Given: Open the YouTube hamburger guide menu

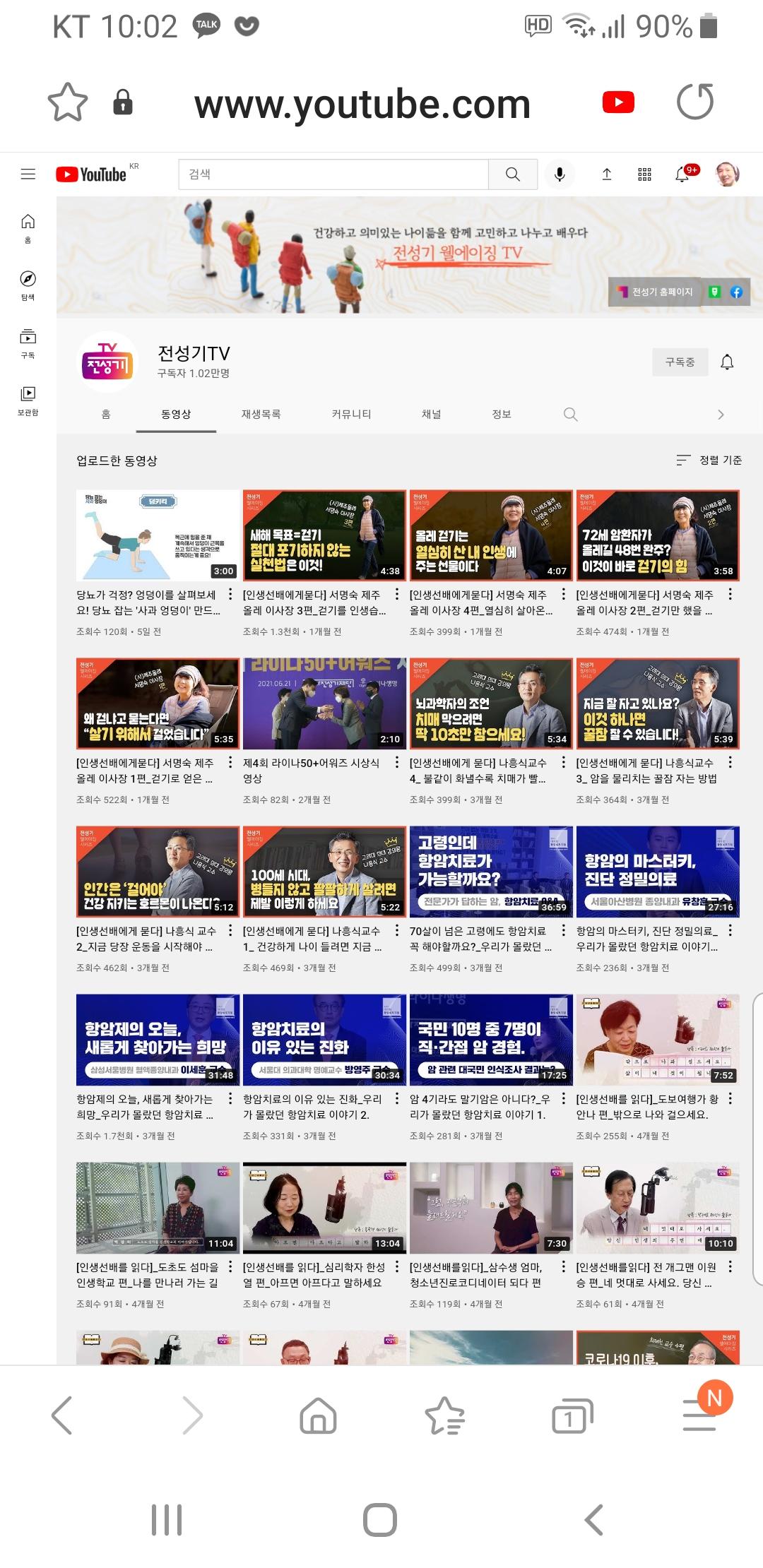Looking at the screenshot, I should coord(28,174).
